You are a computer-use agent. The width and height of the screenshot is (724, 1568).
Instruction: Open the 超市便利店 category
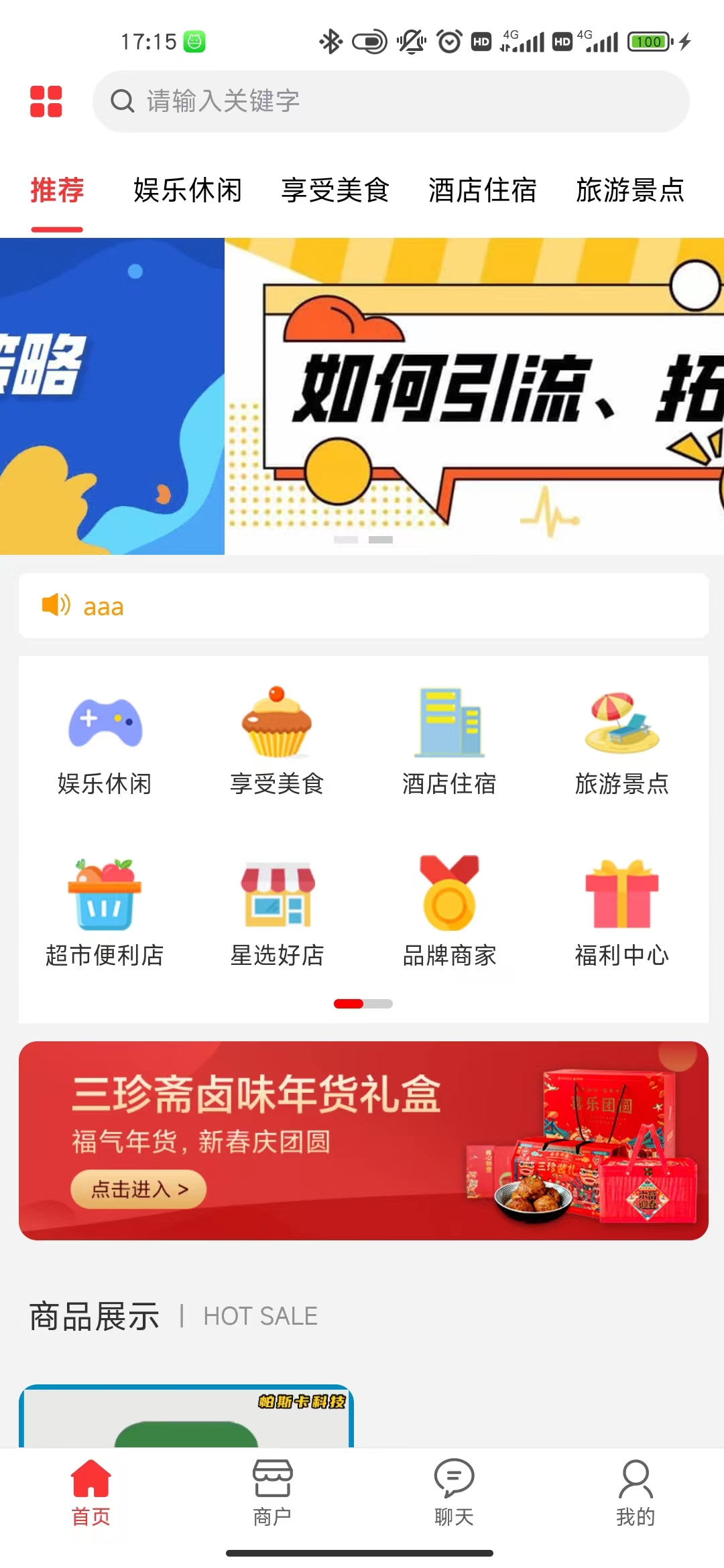click(105, 911)
